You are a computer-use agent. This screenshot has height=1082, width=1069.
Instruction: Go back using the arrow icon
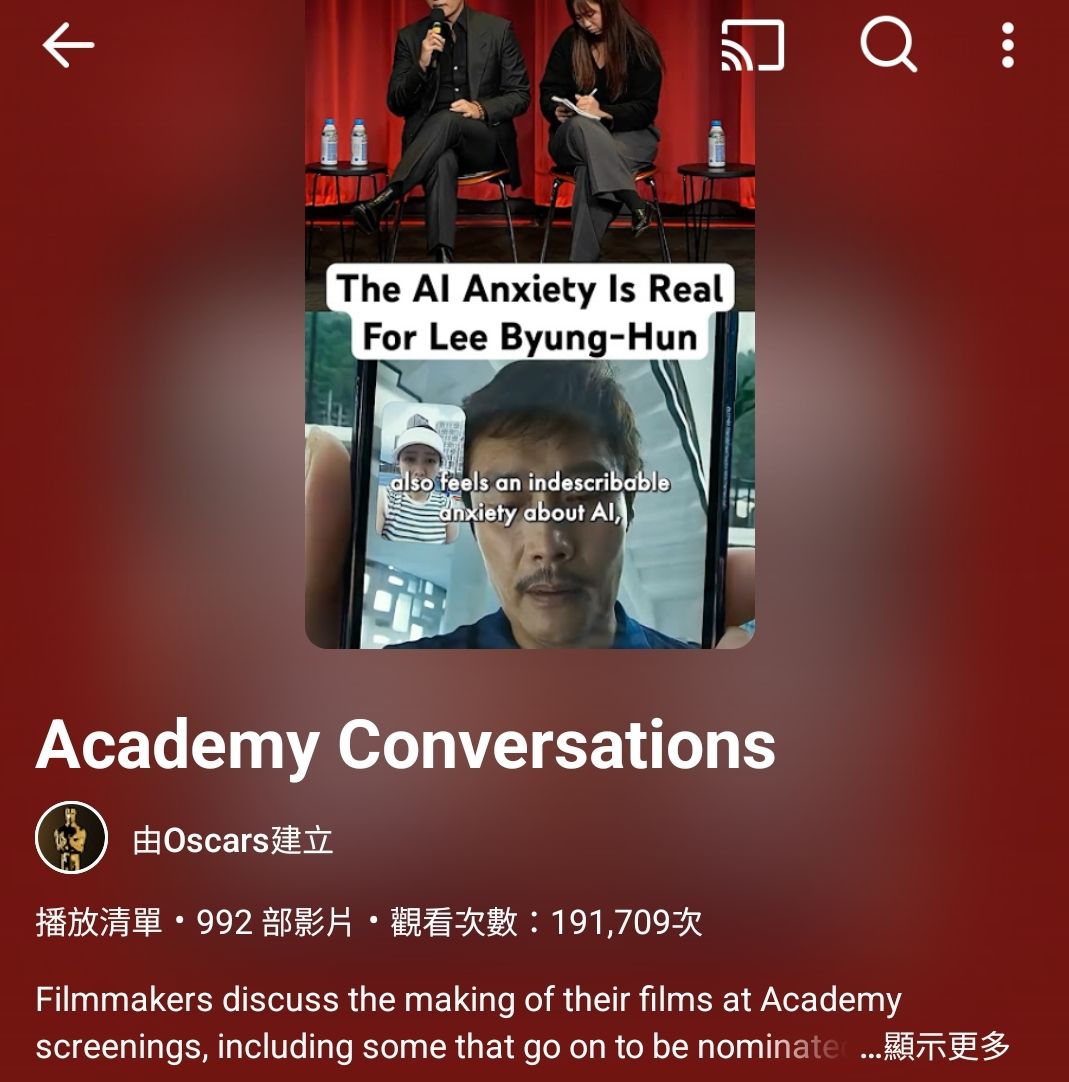[68, 46]
